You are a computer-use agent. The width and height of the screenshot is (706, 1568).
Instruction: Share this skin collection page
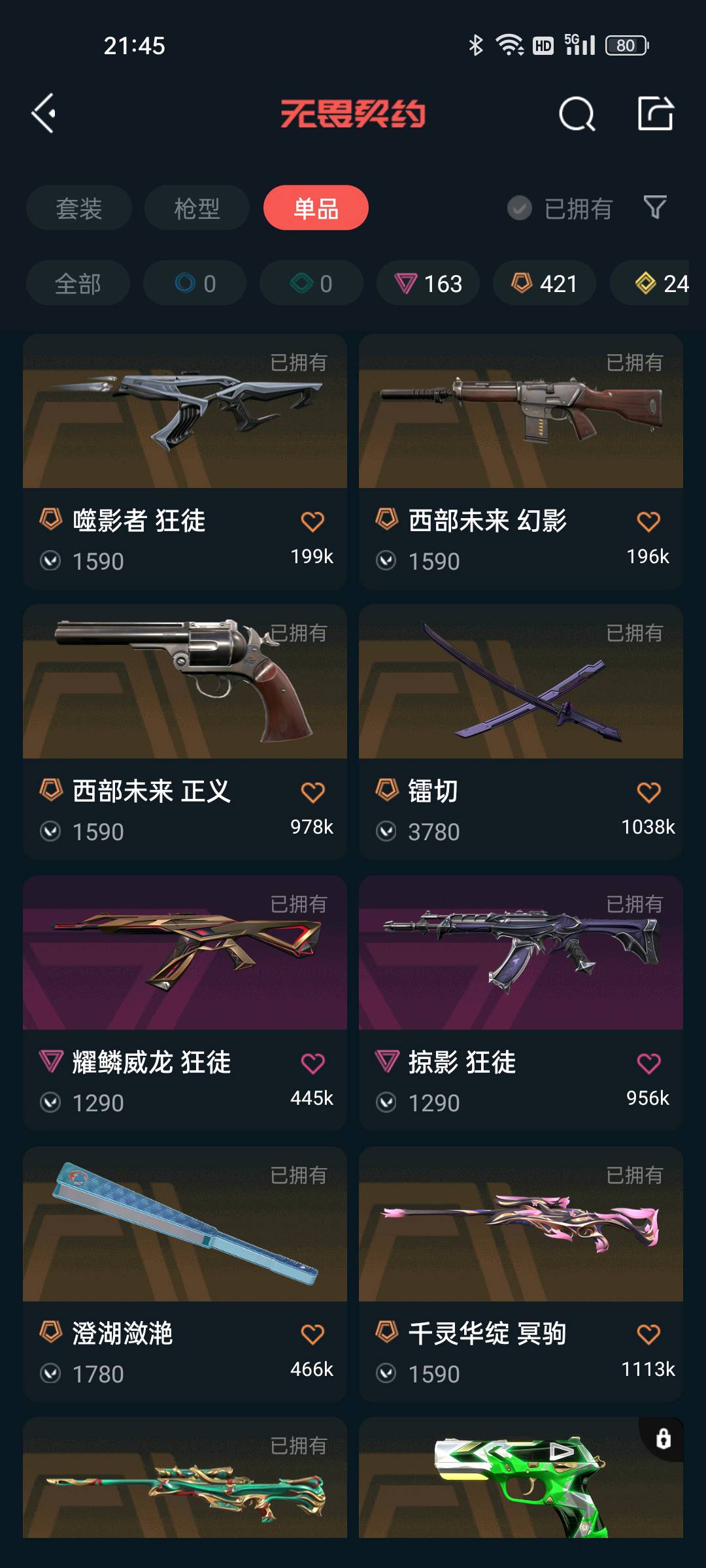click(x=655, y=114)
